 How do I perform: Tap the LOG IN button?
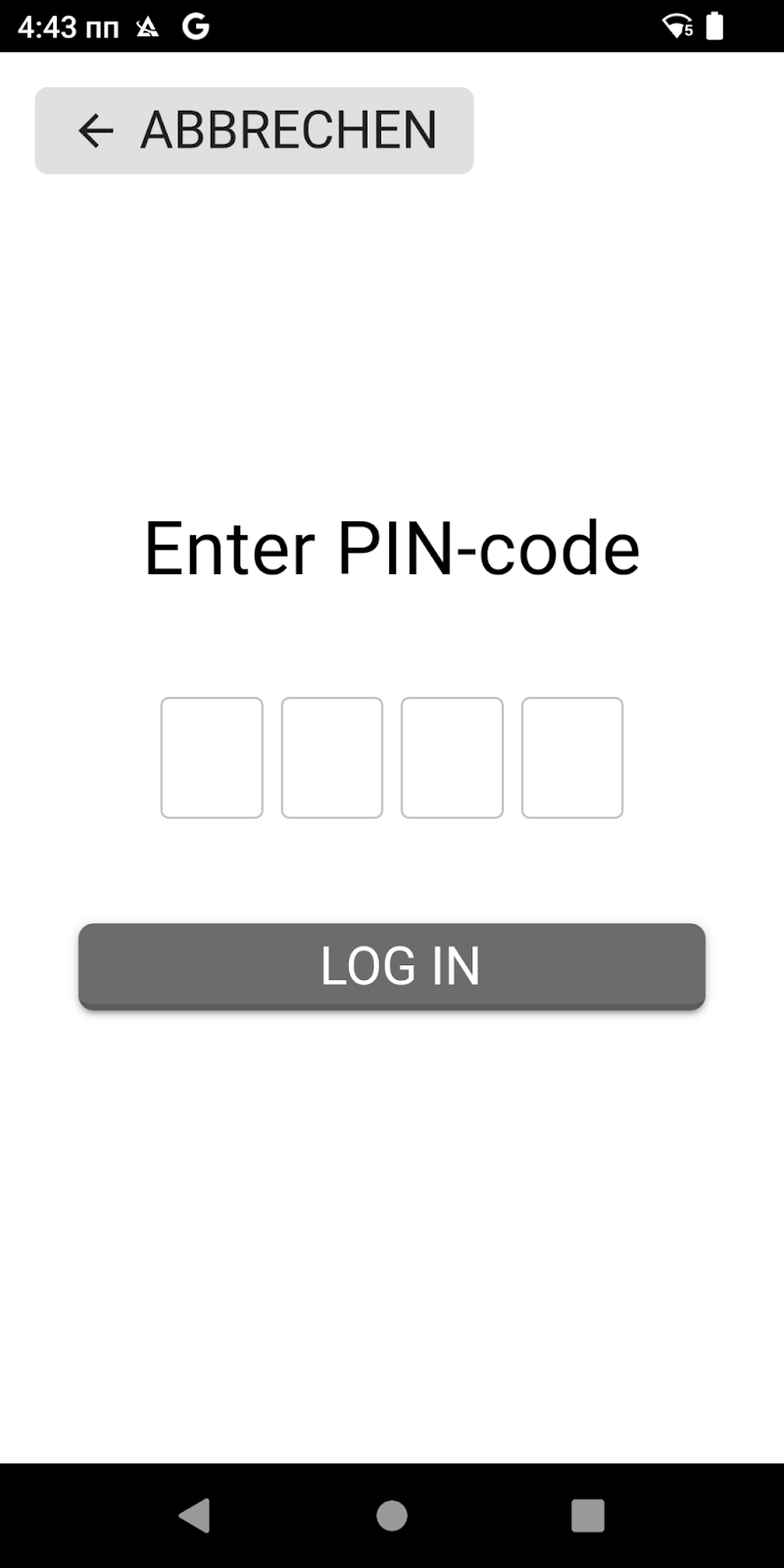tap(392, 966)
